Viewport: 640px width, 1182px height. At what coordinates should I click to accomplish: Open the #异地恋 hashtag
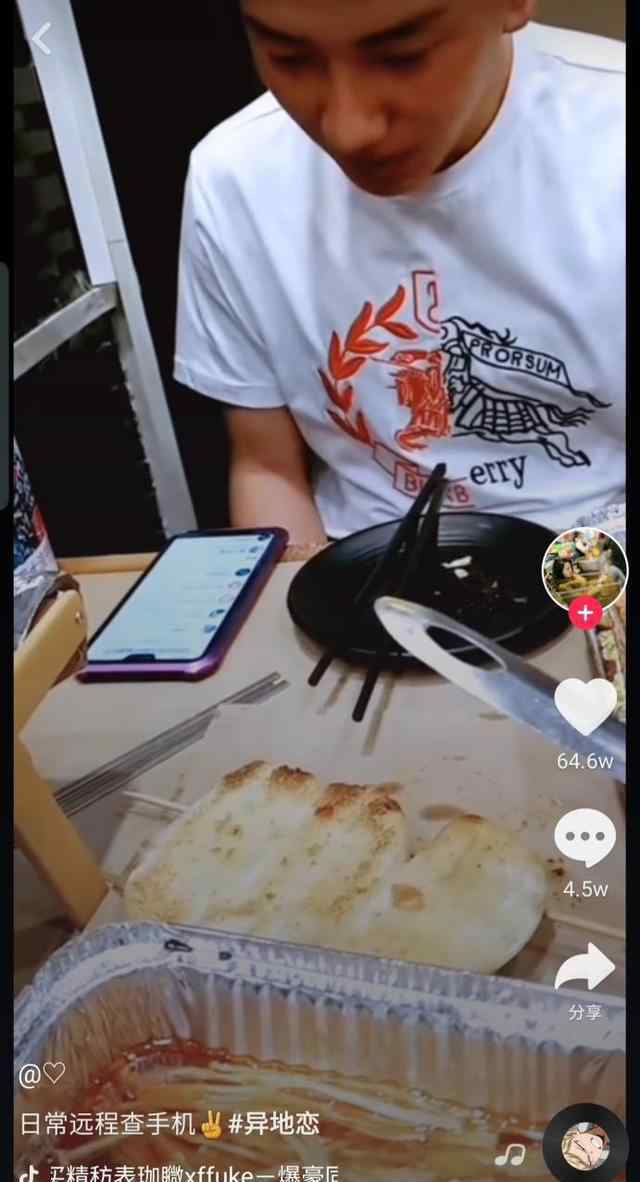274,1124
